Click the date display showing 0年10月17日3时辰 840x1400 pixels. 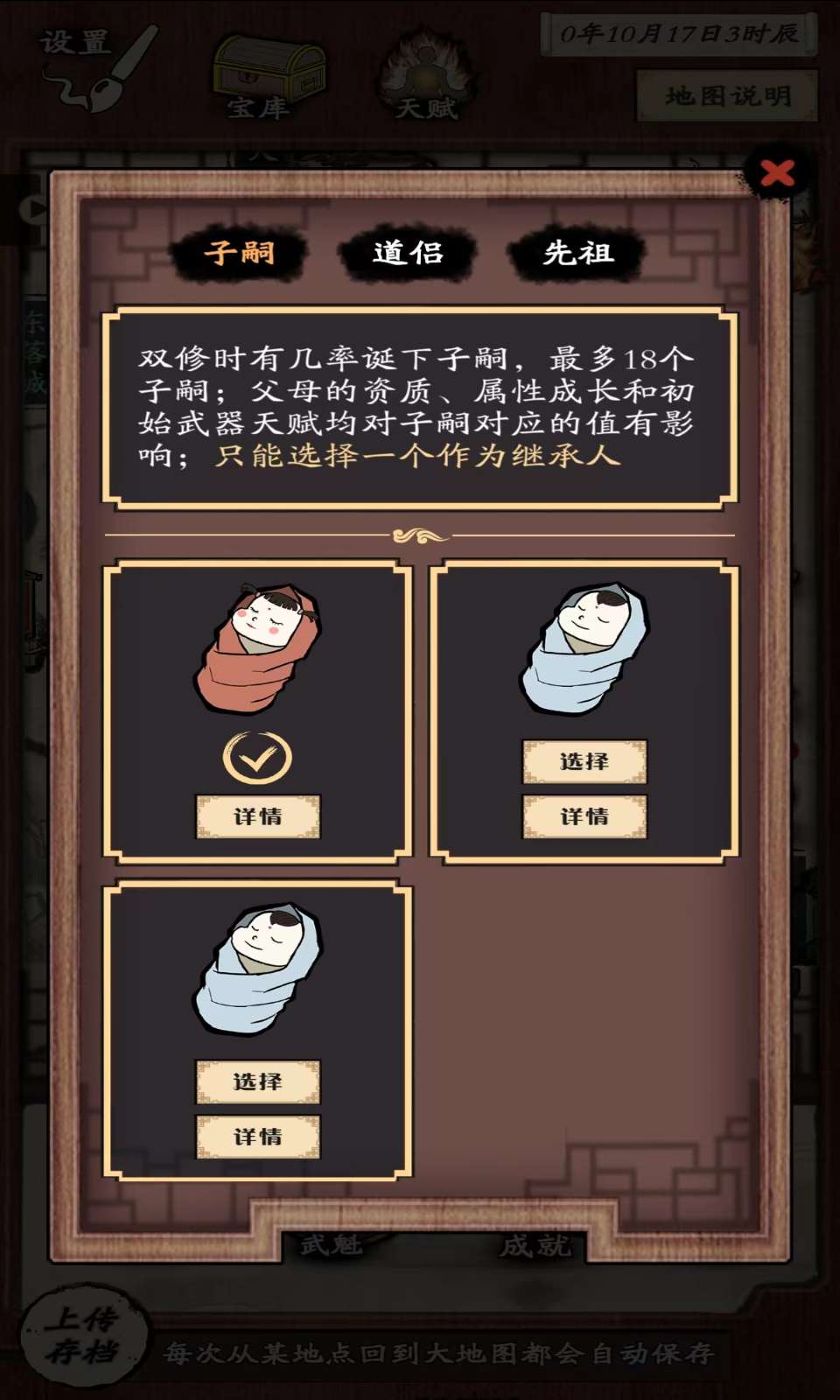(x=678, y=35)
